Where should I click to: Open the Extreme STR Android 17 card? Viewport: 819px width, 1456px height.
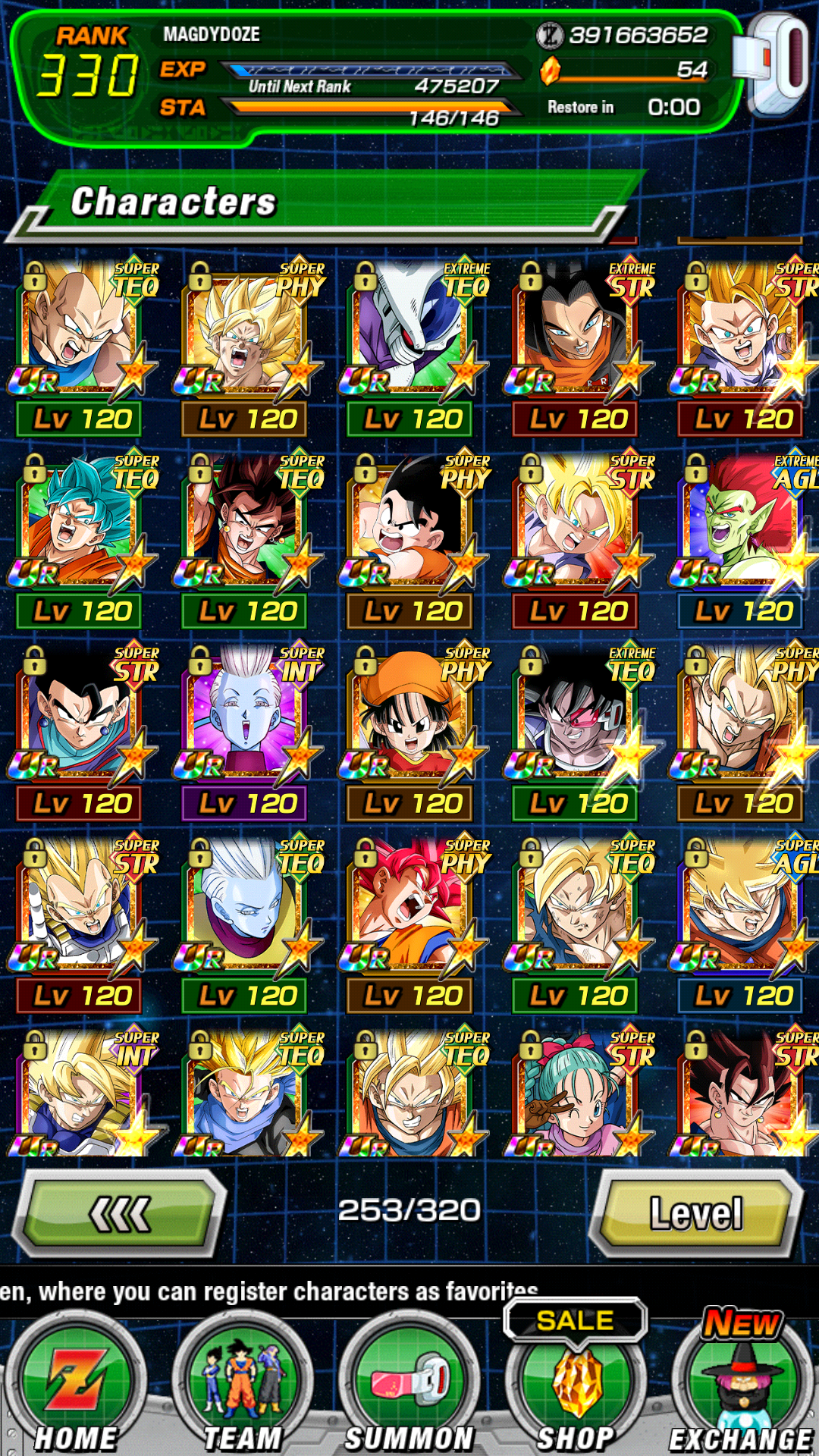pos(577,347)
